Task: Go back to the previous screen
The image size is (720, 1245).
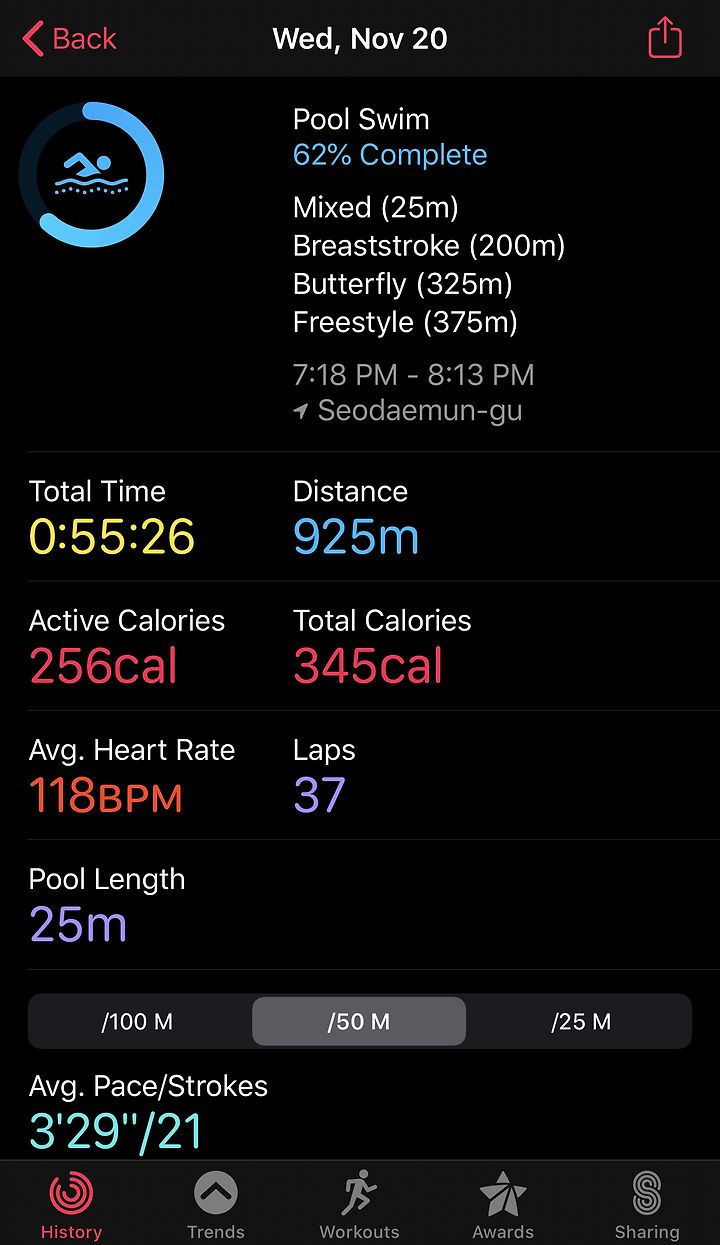Action: point(69,39)
